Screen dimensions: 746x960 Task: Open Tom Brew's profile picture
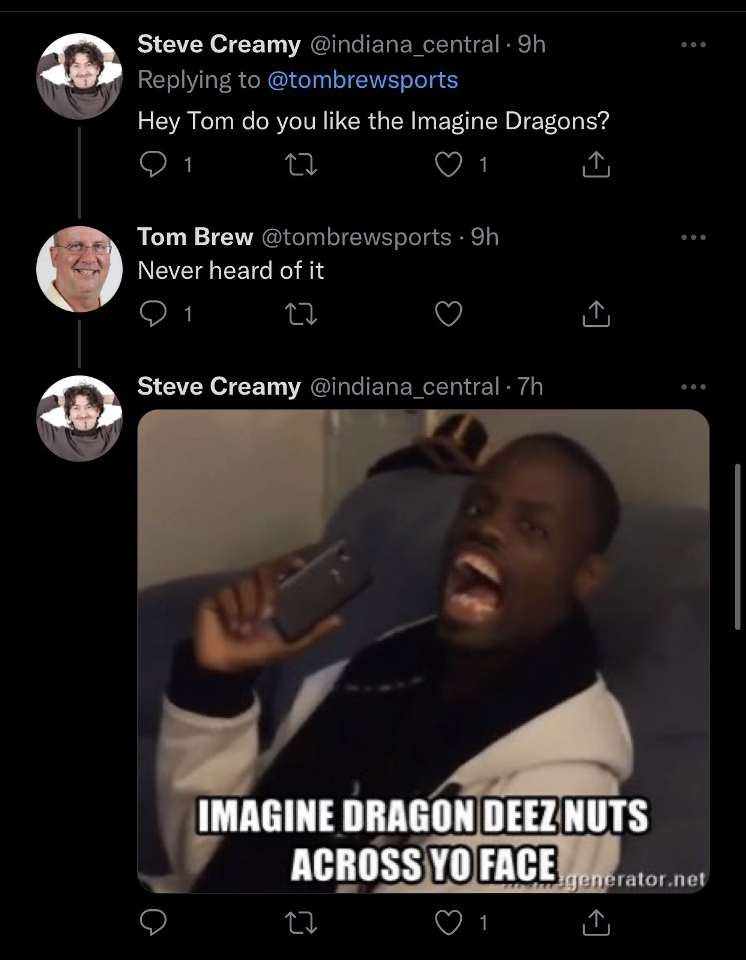(79, 268)
